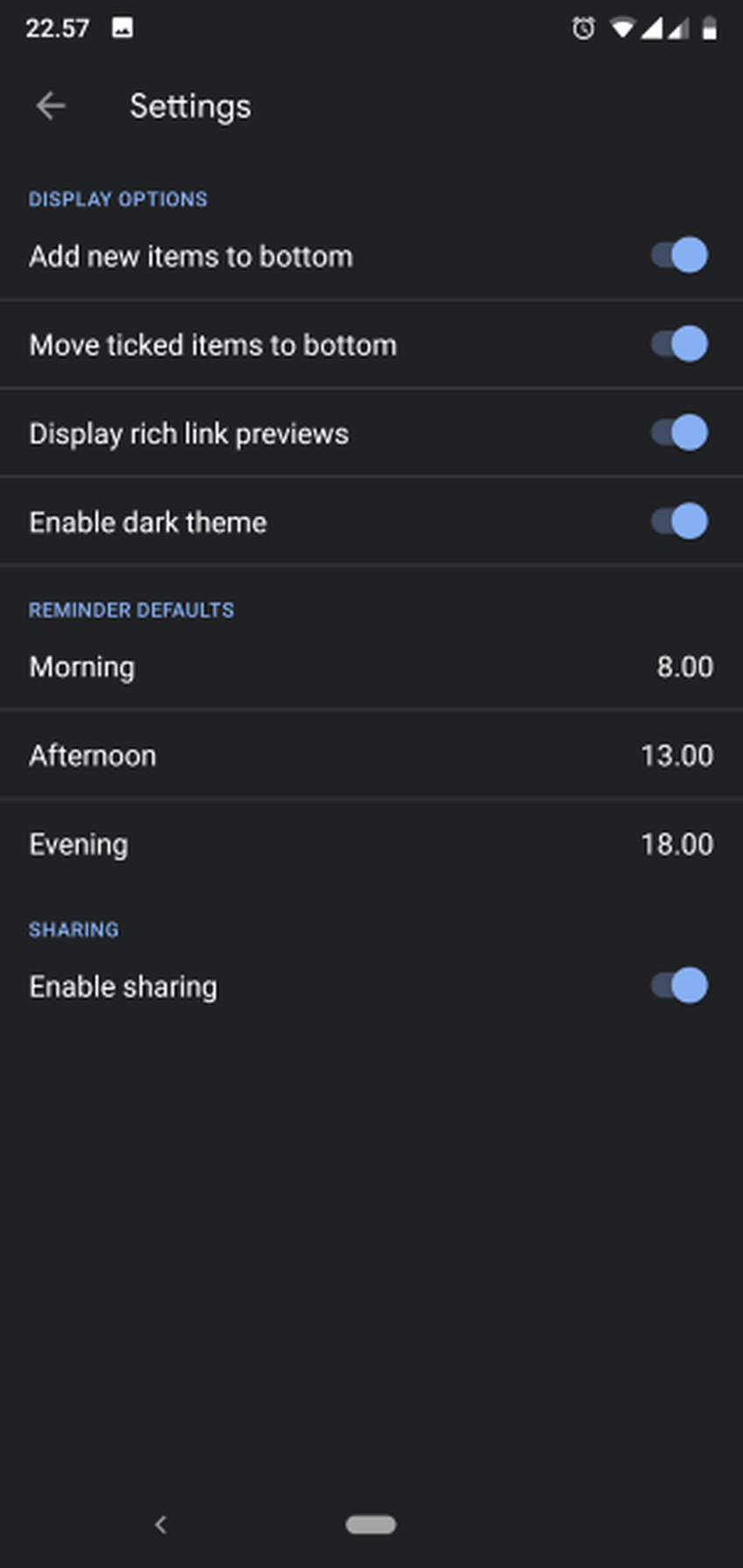Screen dimensions: 743x1568
Task: Open the Afternoon reminder default
Action: click(x=371, y=756)
